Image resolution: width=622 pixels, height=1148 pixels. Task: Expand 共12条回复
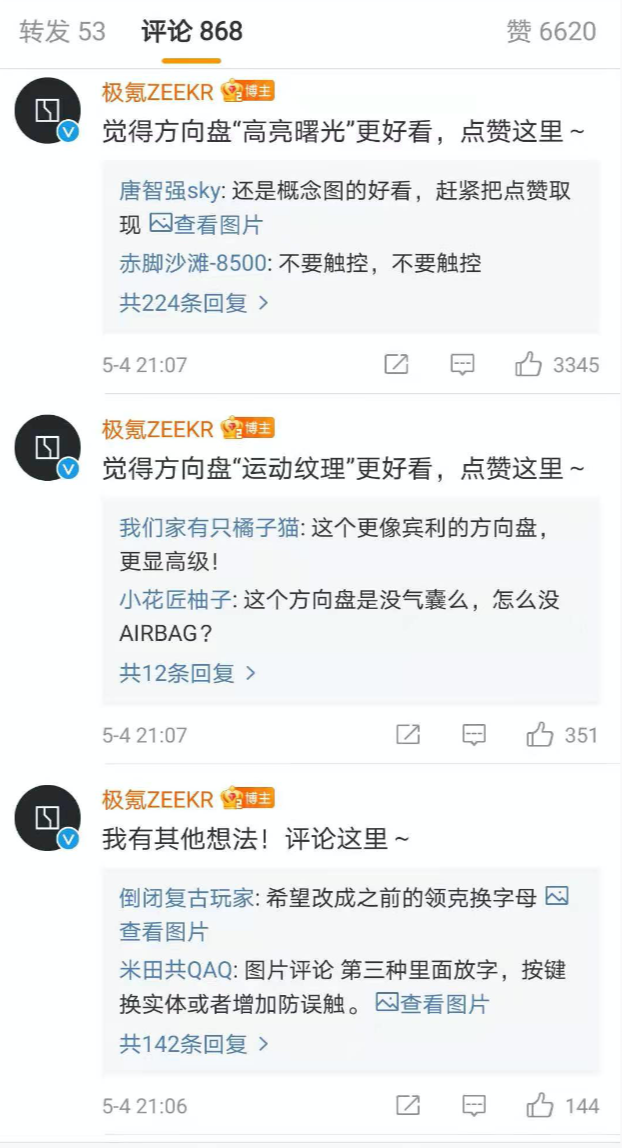pos(188,673)
